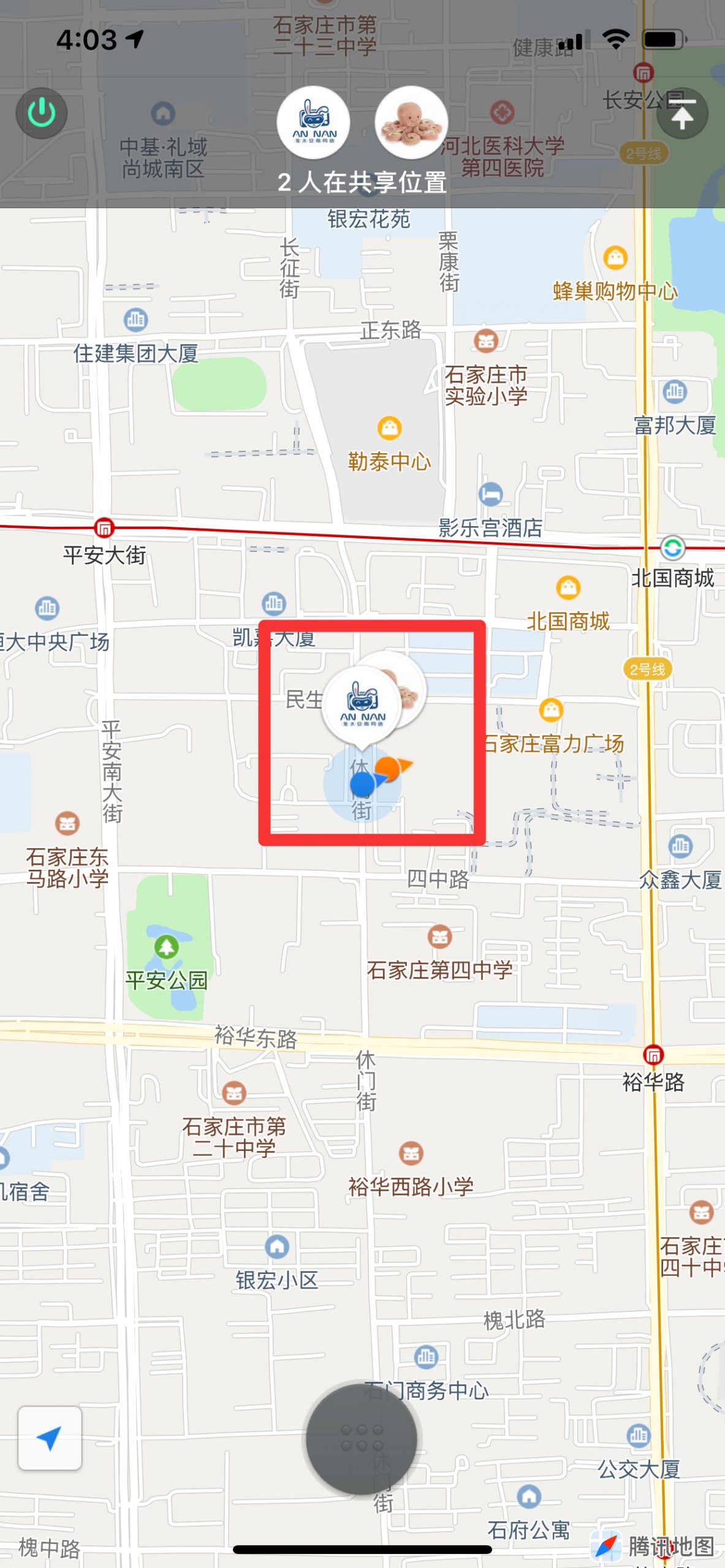
Task: Tap the gray round button at the bottom
Action: (x=362, y=1439)
